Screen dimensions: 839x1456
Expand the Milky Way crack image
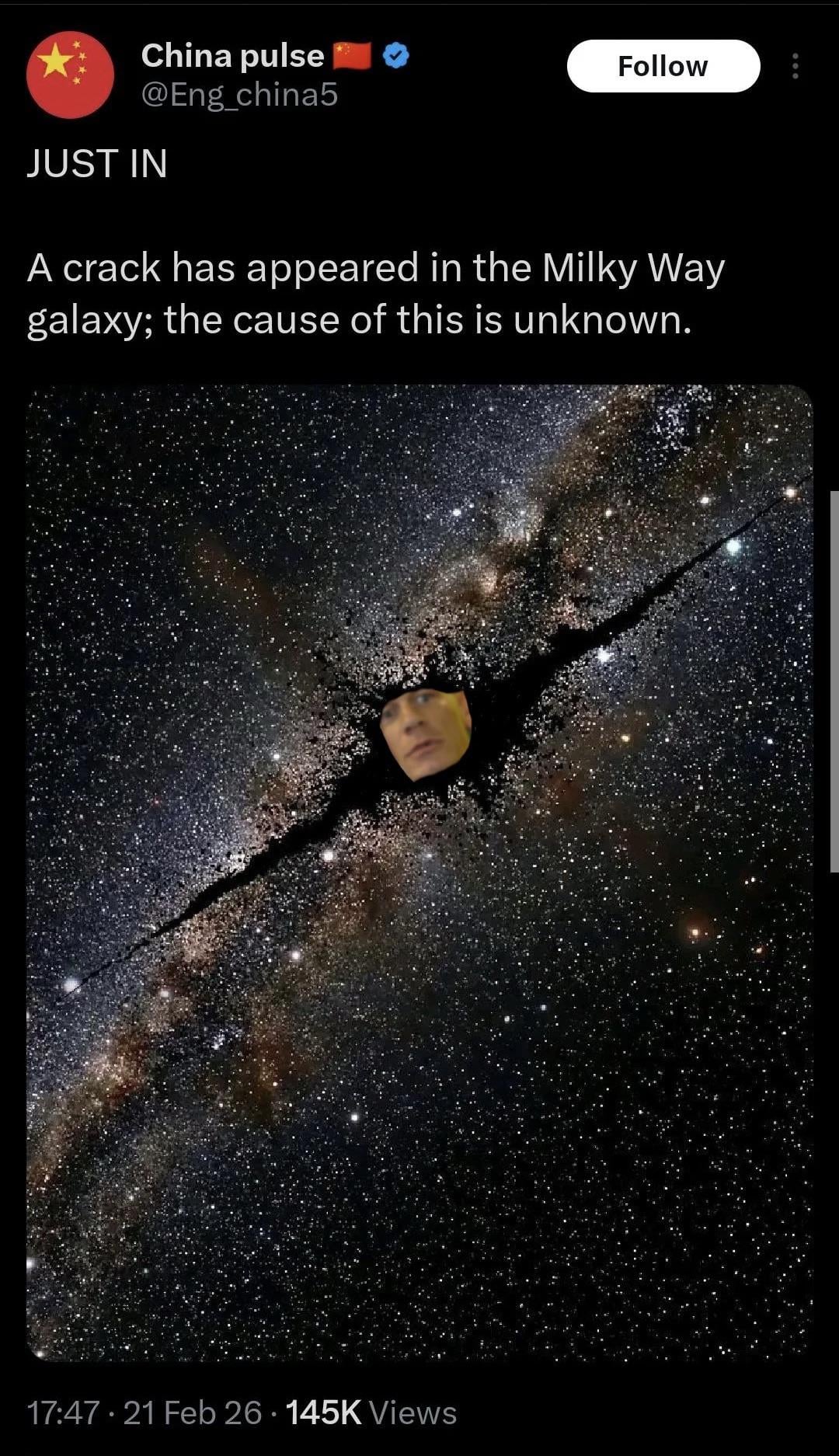click(x=419, y=872)
